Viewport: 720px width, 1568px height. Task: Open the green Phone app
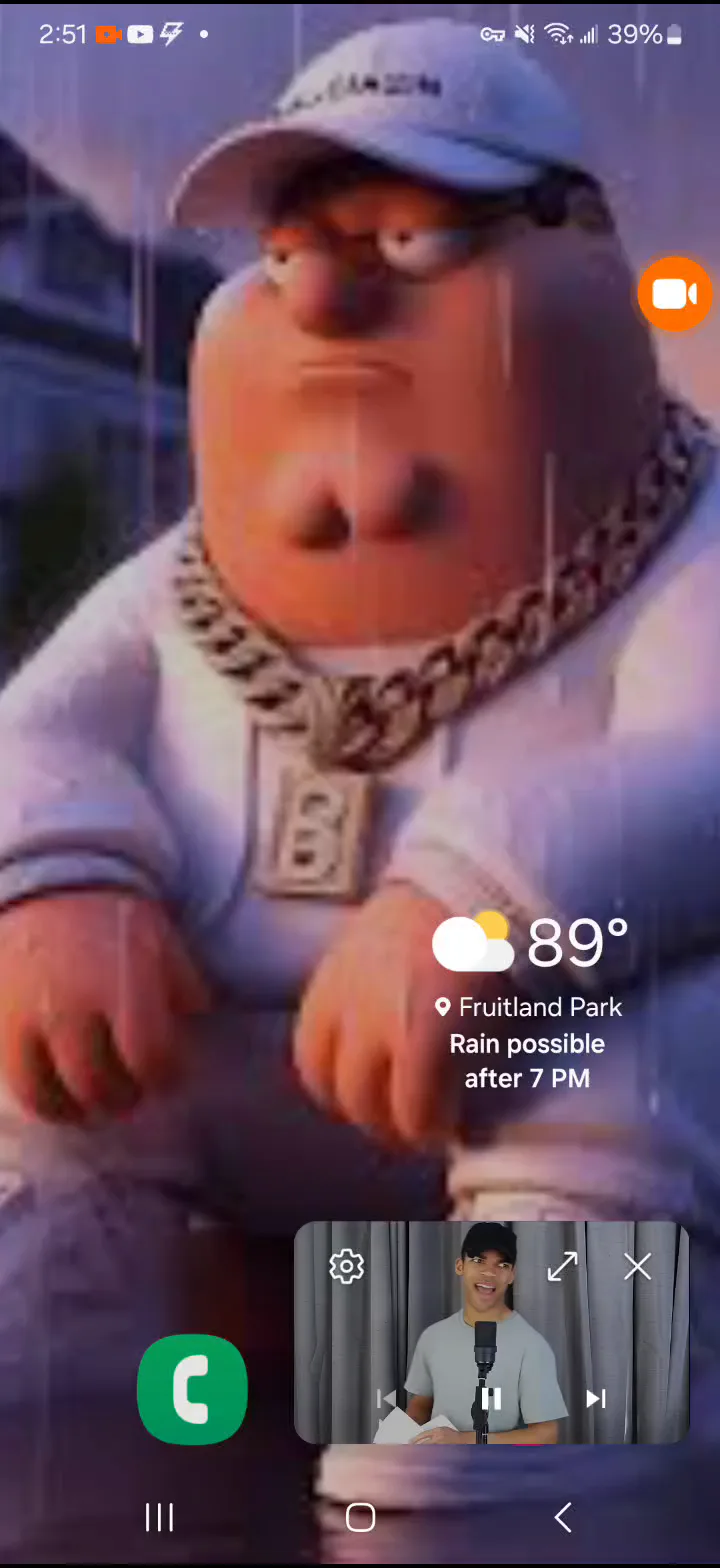pyautogui.click(x=192, y=1390)
